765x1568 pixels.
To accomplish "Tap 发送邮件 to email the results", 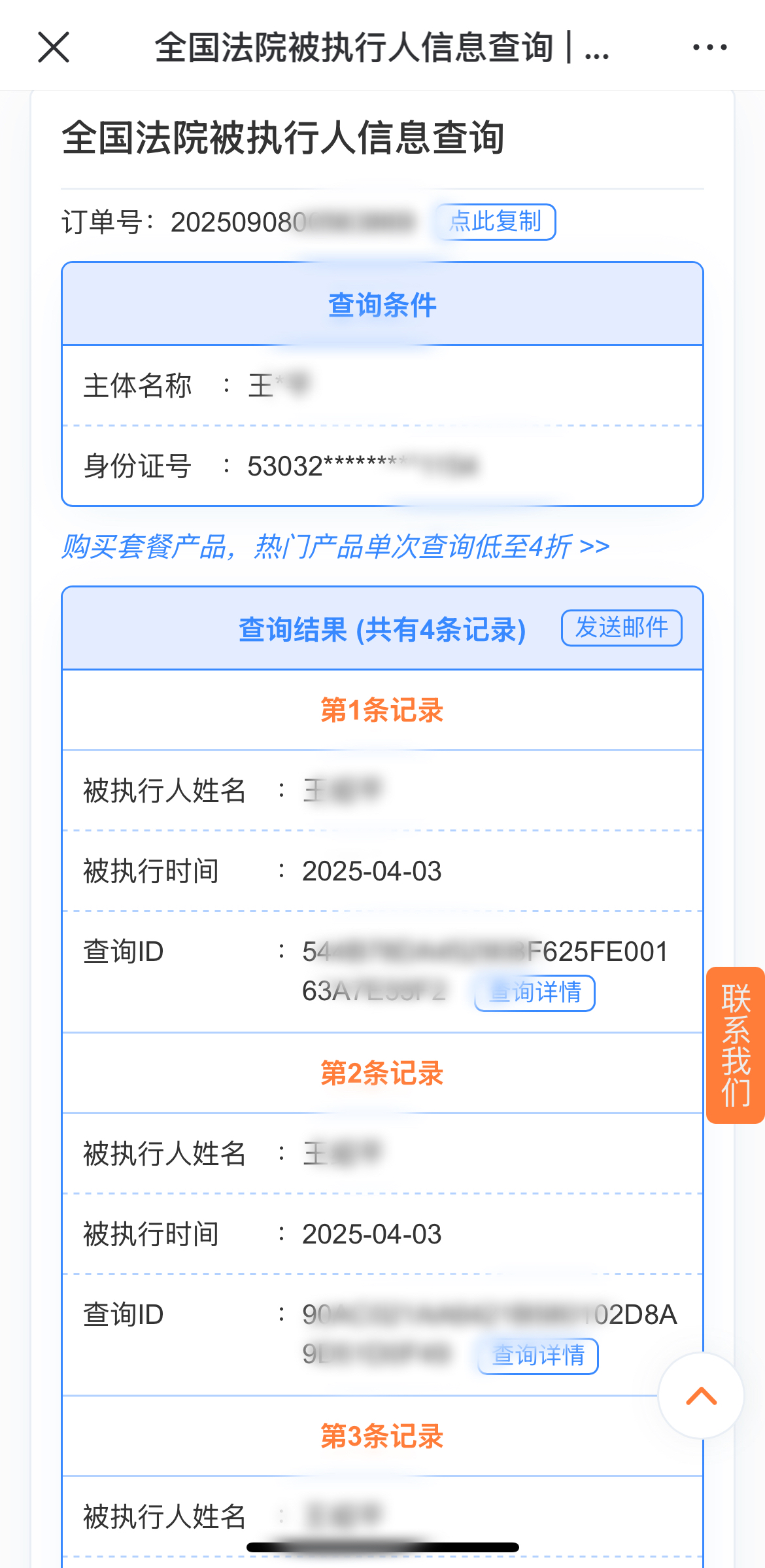I will pos(621,628).
